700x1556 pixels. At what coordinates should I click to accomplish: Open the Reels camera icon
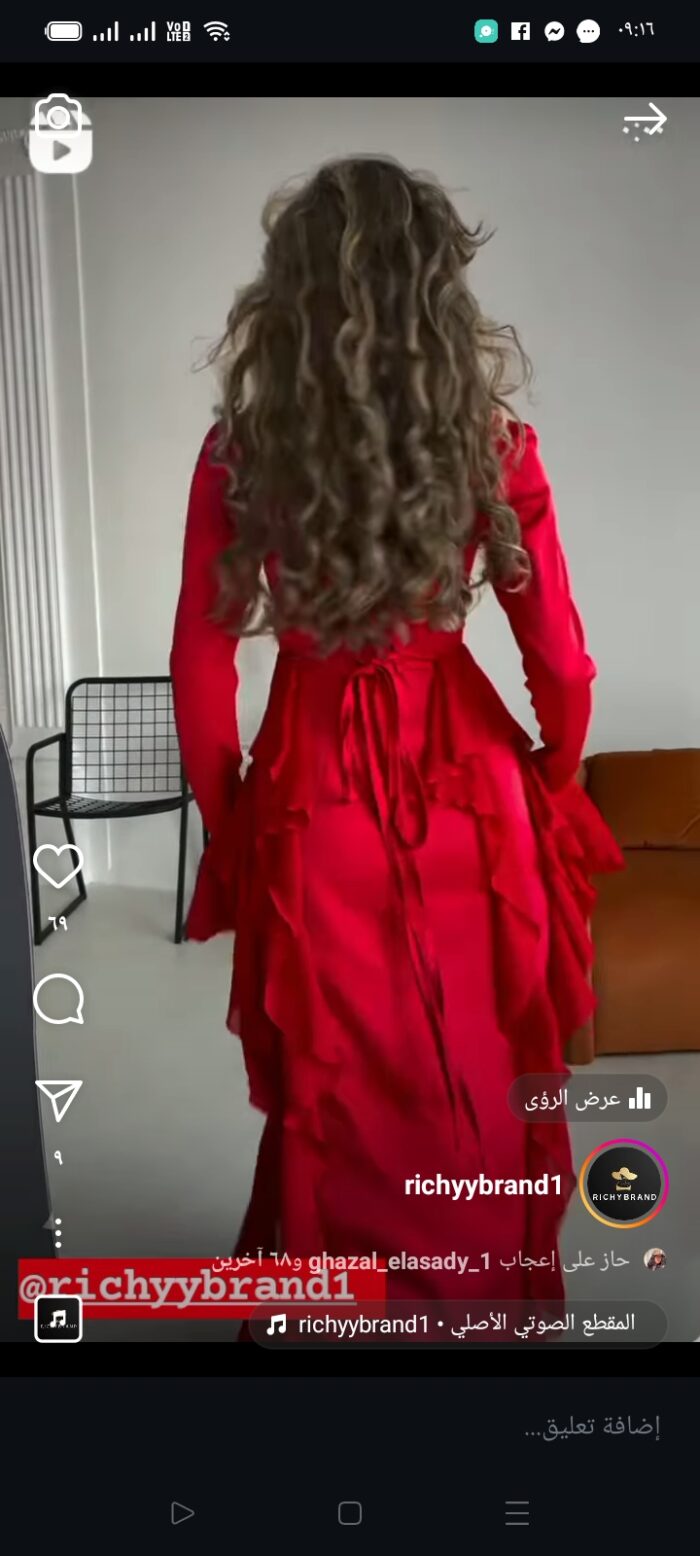click(60, 133)
